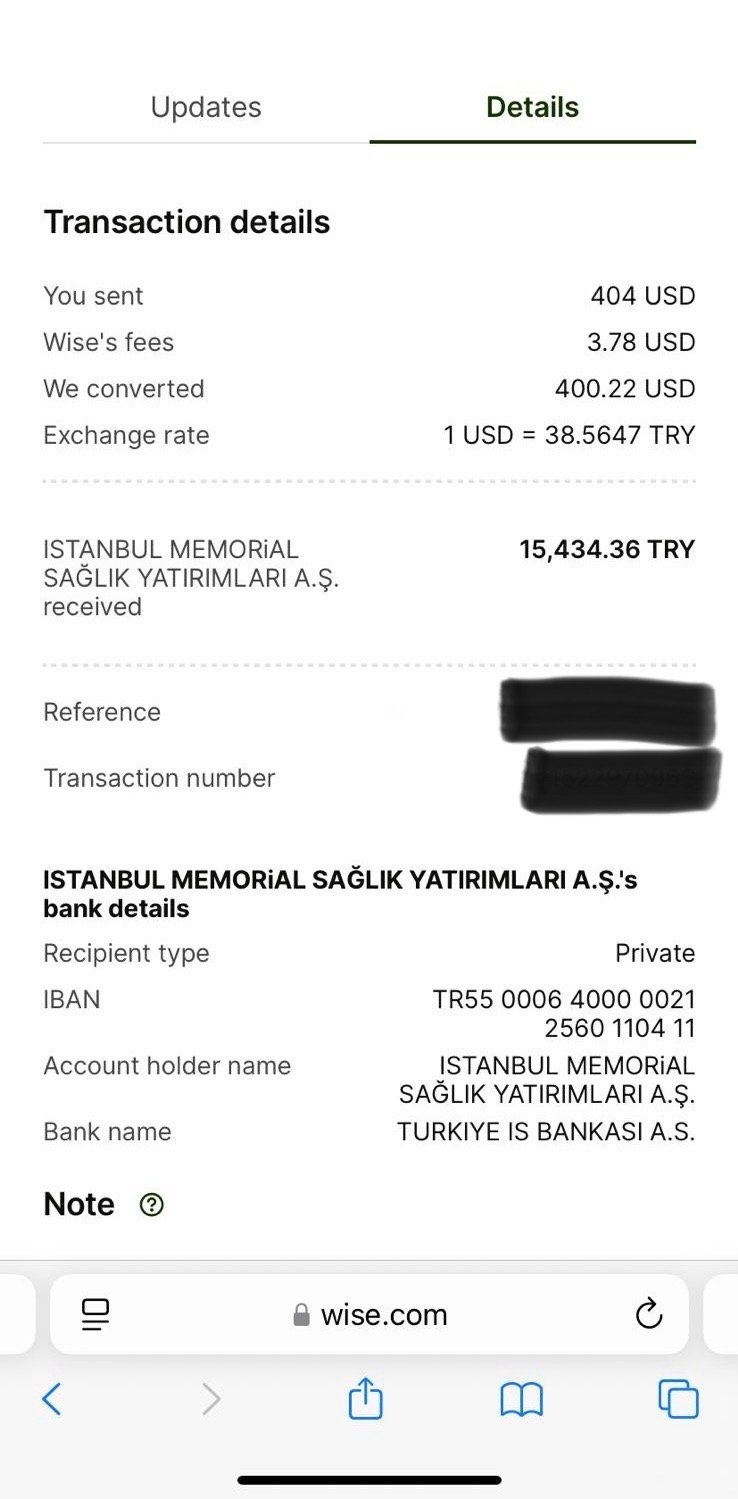Open Safari bookmarks
738x1499 pixels.
click(521, 1399)
